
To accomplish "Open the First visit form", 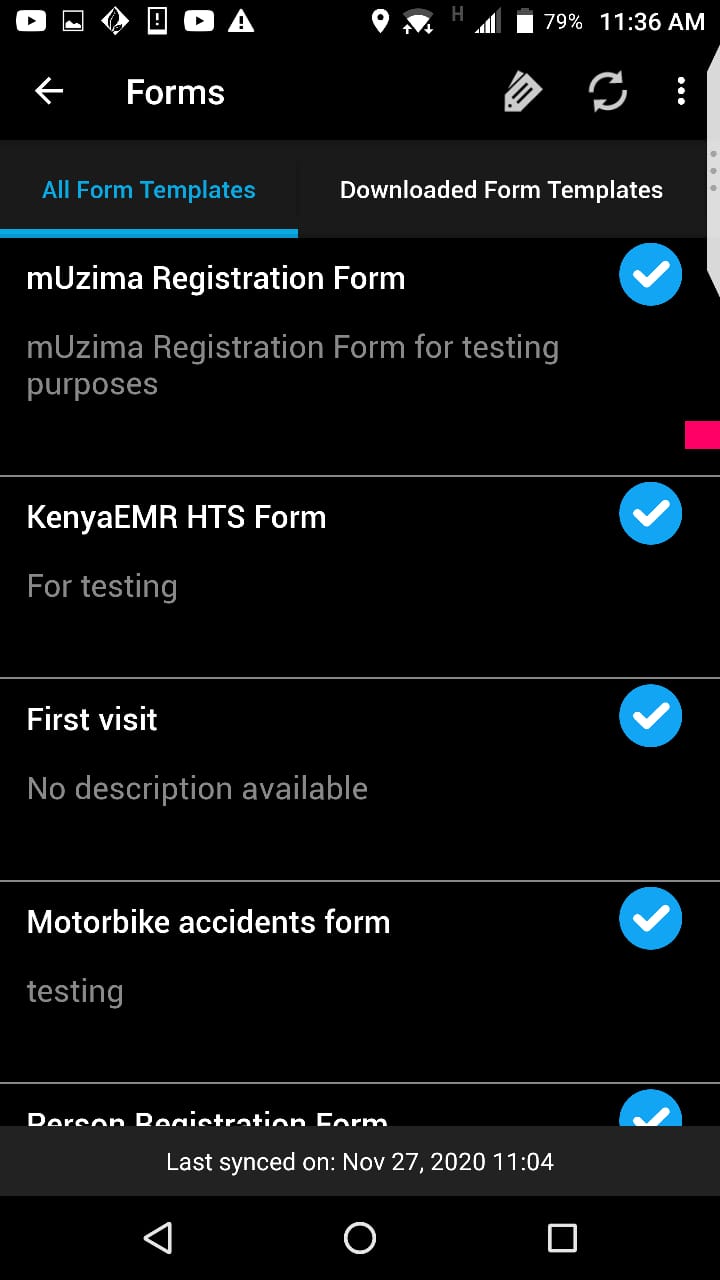I will coord(360,780).
